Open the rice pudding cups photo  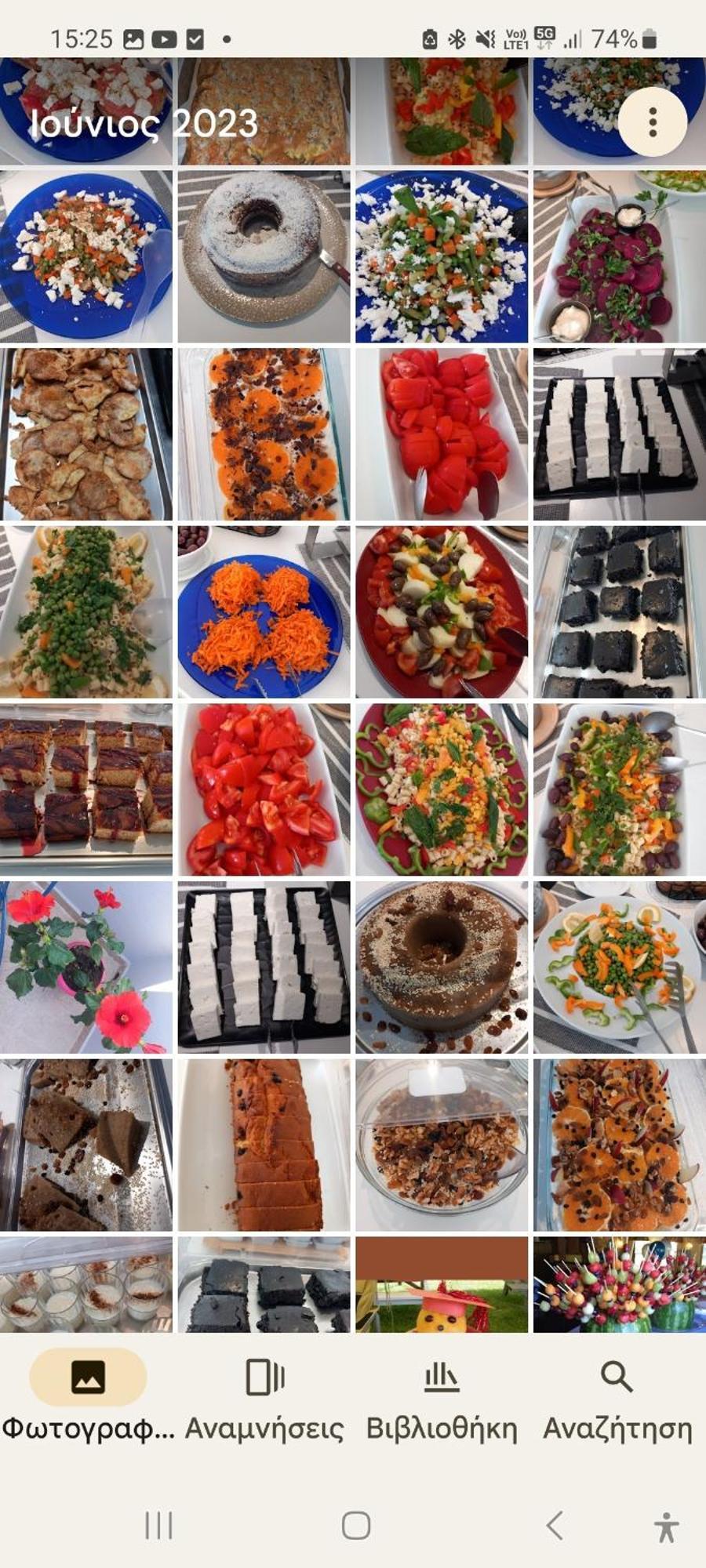point(86,1284)
